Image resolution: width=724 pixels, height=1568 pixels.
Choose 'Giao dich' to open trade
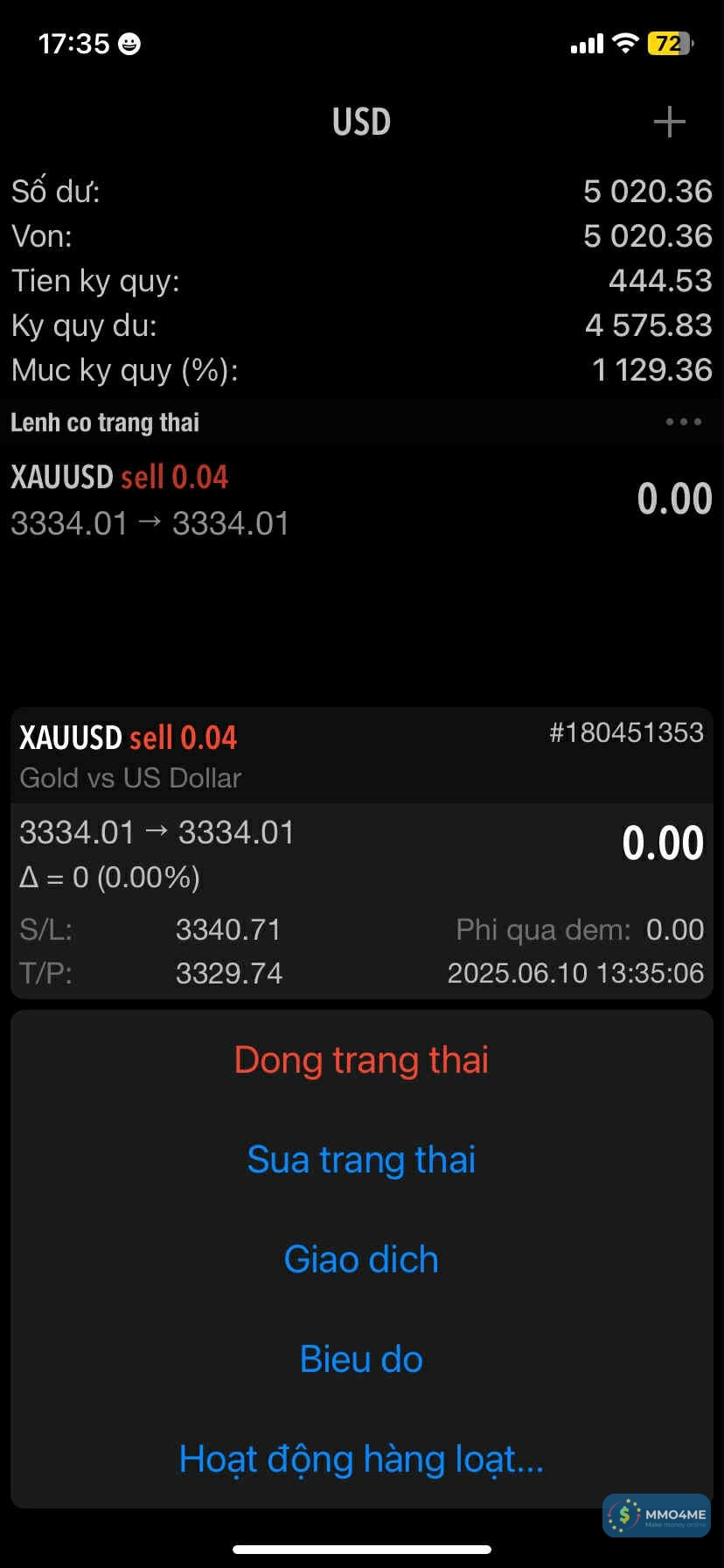pyautogui.click(x=361, y=1260)
